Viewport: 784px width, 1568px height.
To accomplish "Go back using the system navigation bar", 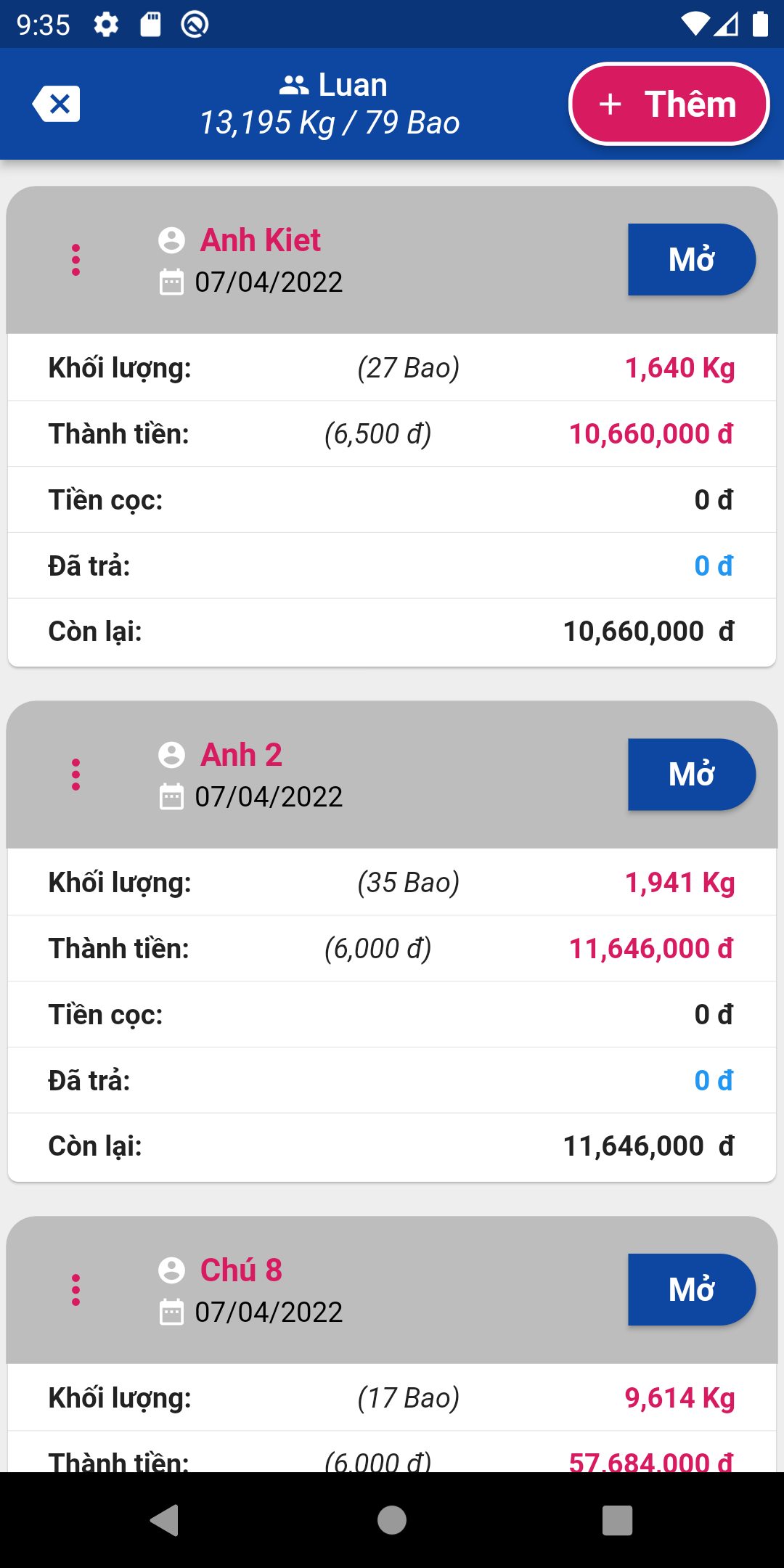I will pyautogui.click(x=165, y=1520).
